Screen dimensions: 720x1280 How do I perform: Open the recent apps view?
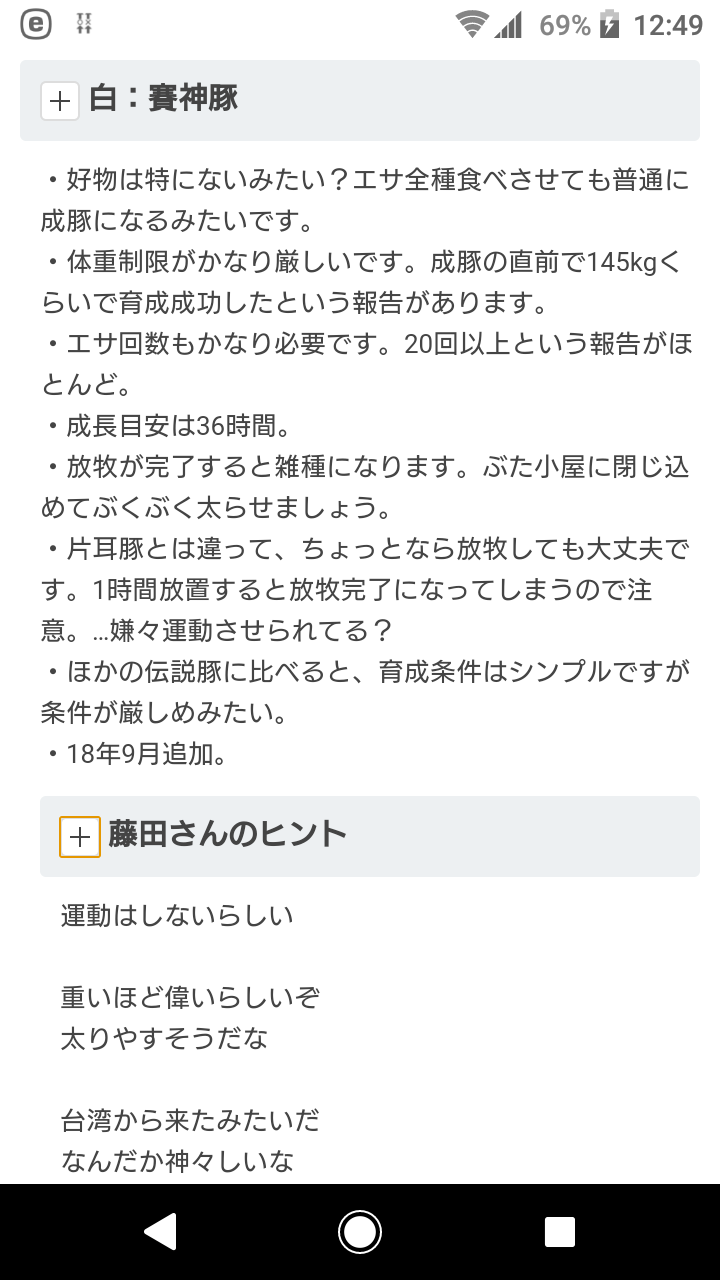click(560, 1232)
